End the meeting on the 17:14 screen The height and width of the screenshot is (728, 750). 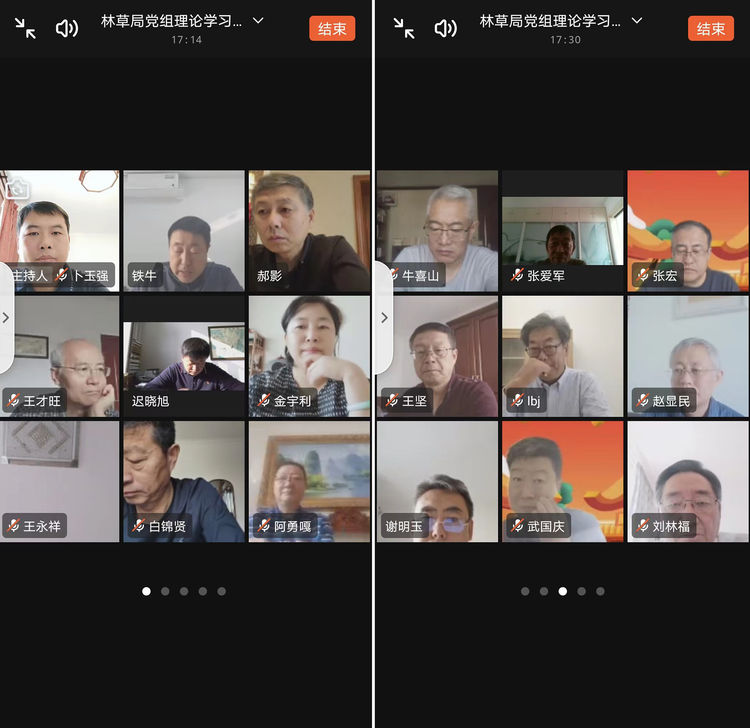[332, 29]
